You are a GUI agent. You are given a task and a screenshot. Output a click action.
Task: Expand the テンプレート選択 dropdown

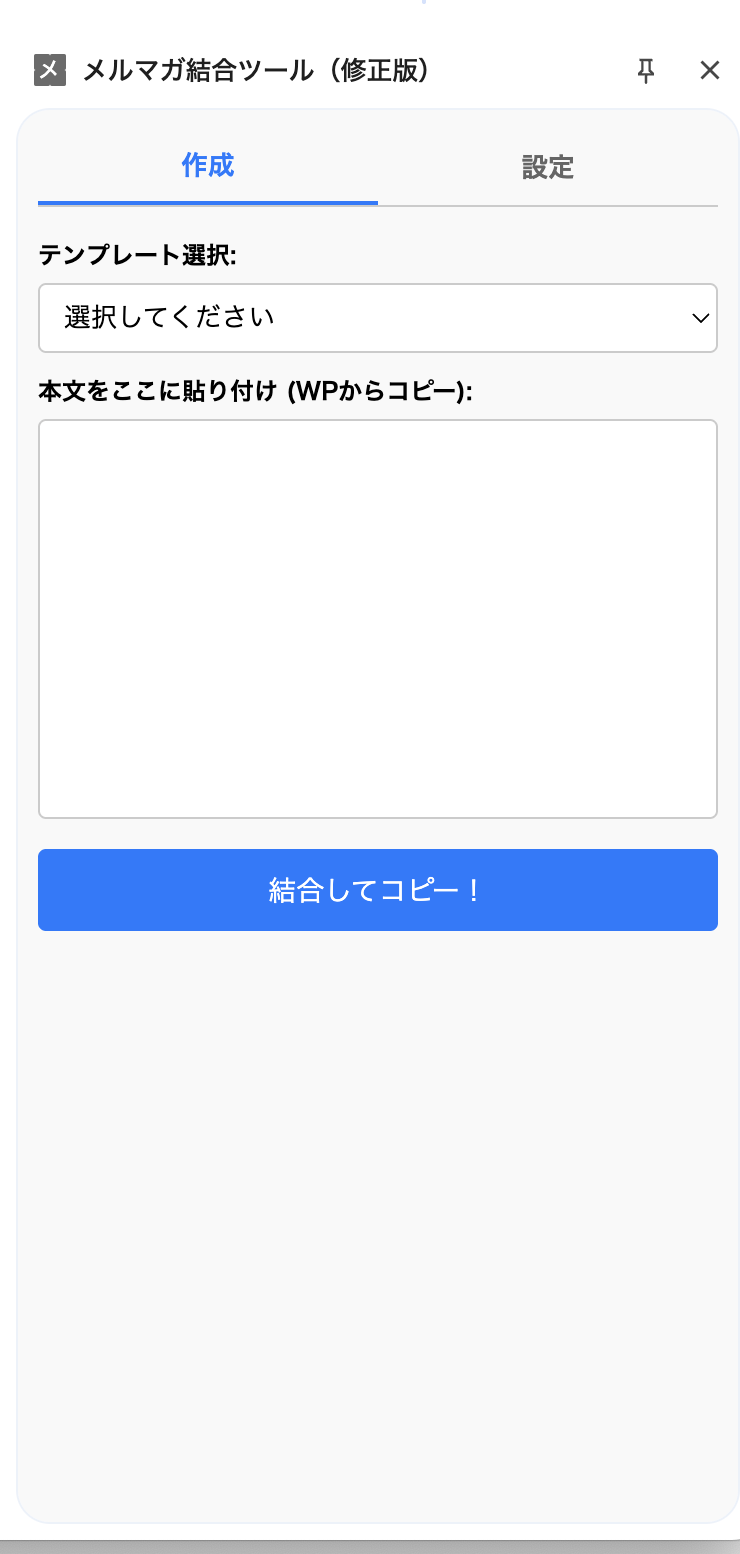[x=378, y=318]
